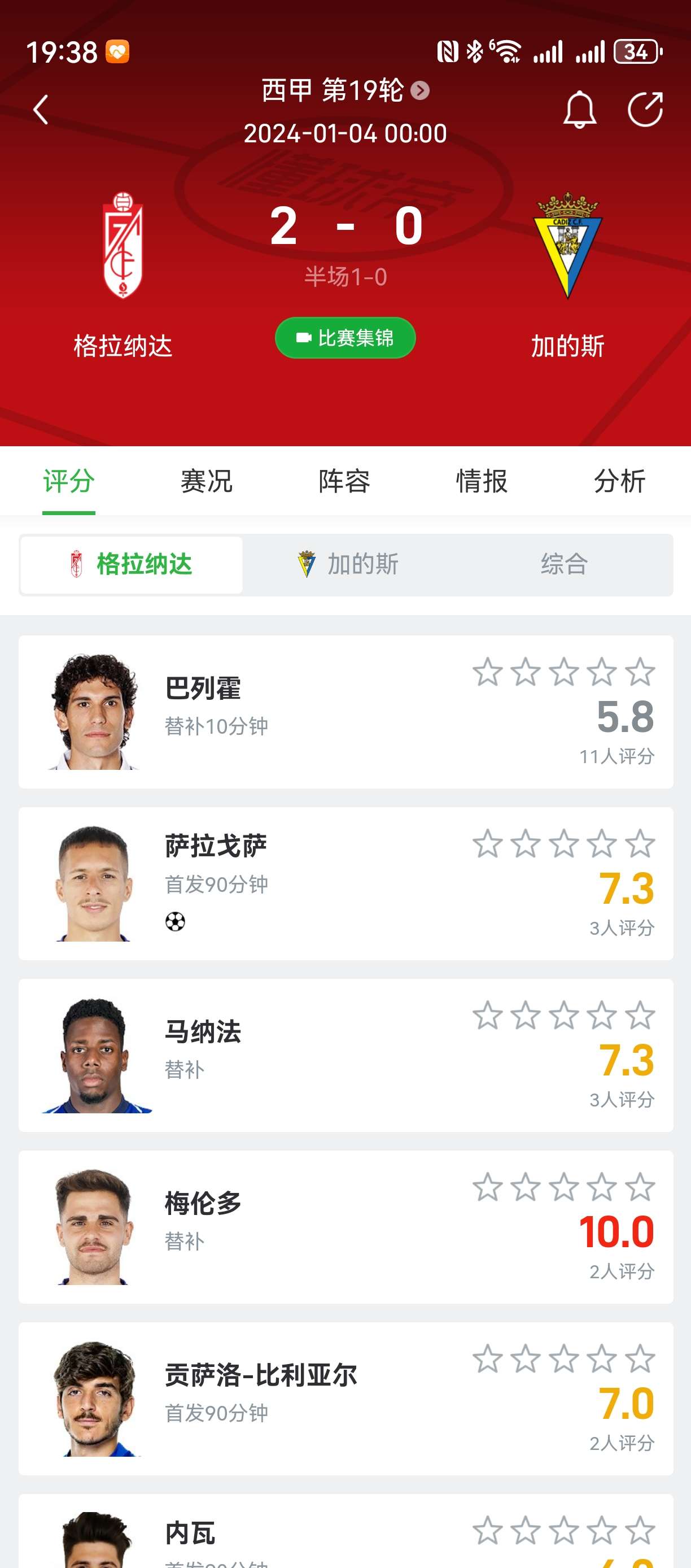
Task: Select the 格拉纳达 ratings segment
Action: [x=132, y=564]
